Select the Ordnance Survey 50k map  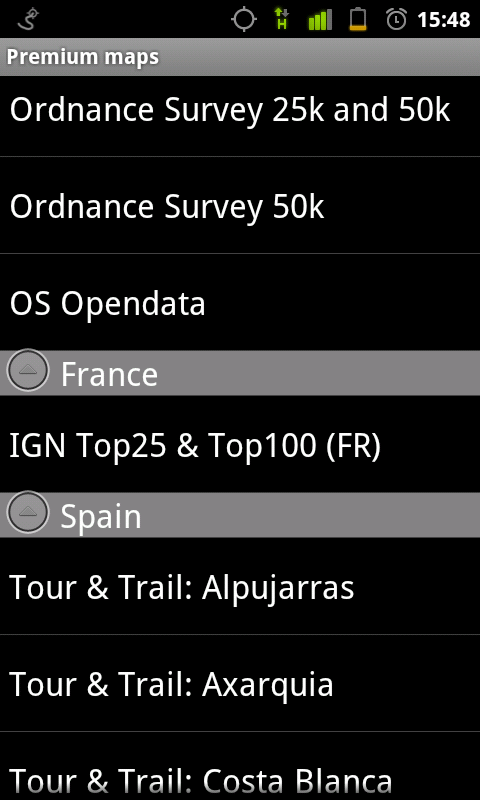[240, 205]
